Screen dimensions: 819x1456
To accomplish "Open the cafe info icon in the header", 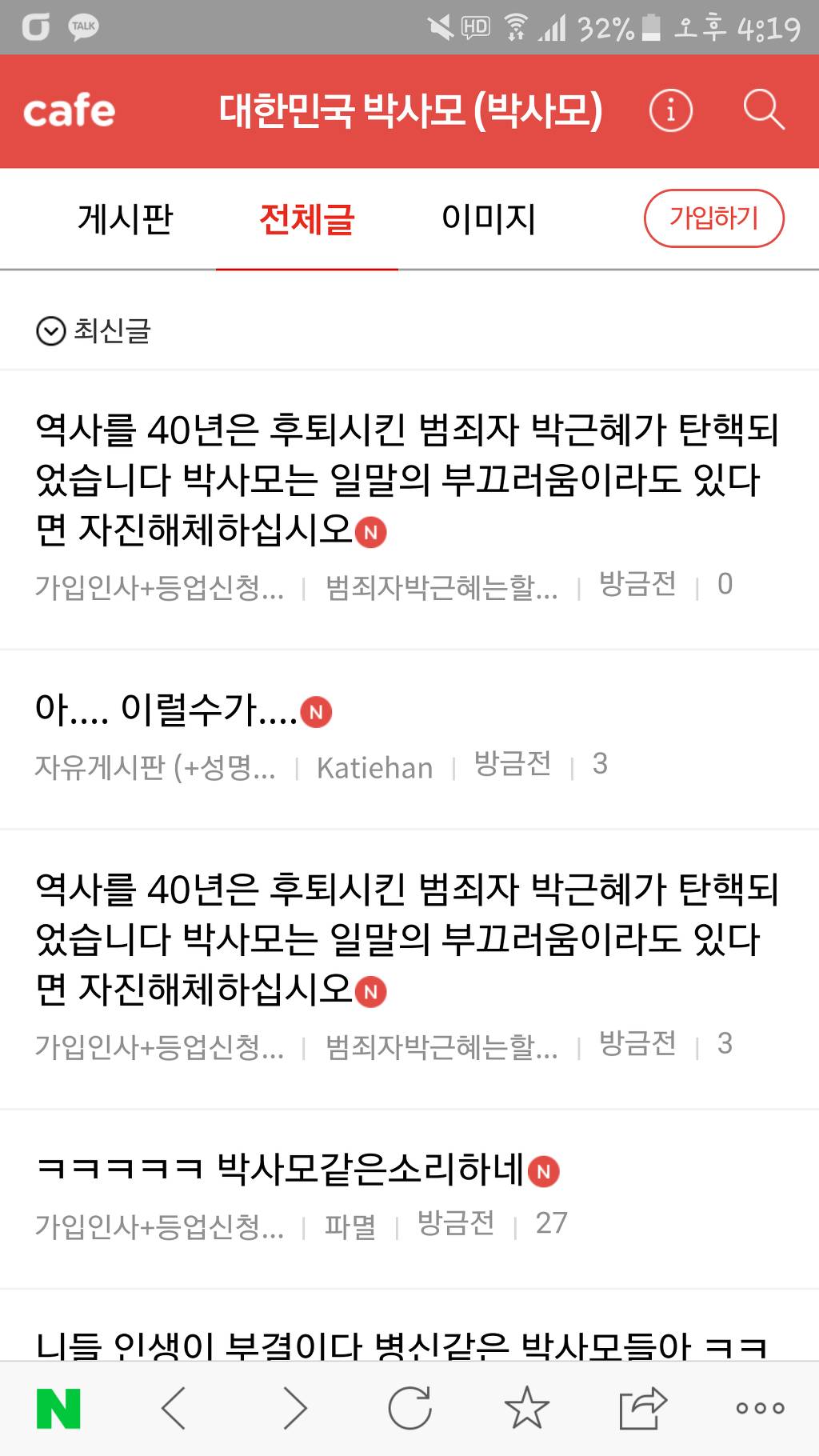I will [x=669, y=111].
